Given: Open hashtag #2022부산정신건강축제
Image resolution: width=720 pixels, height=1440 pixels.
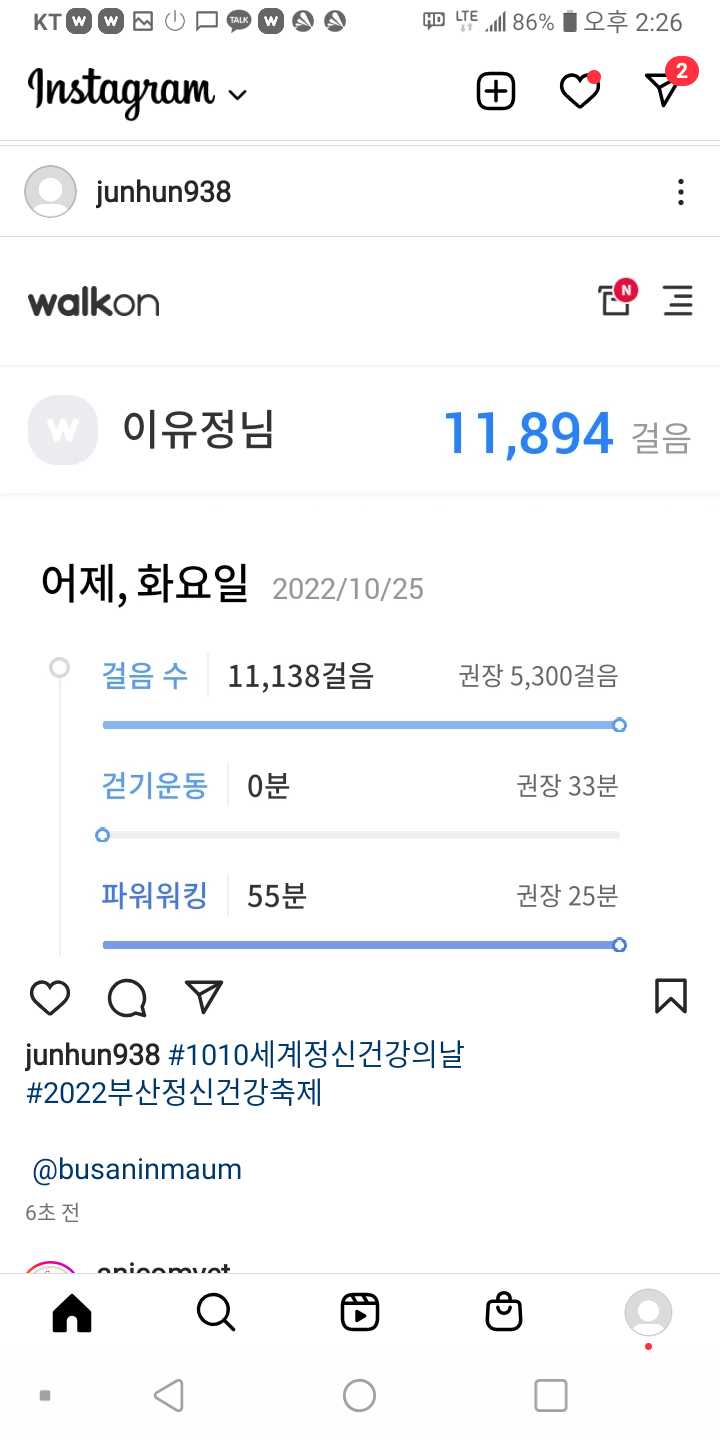Looking at the screenshot, I should point(174,1092).
